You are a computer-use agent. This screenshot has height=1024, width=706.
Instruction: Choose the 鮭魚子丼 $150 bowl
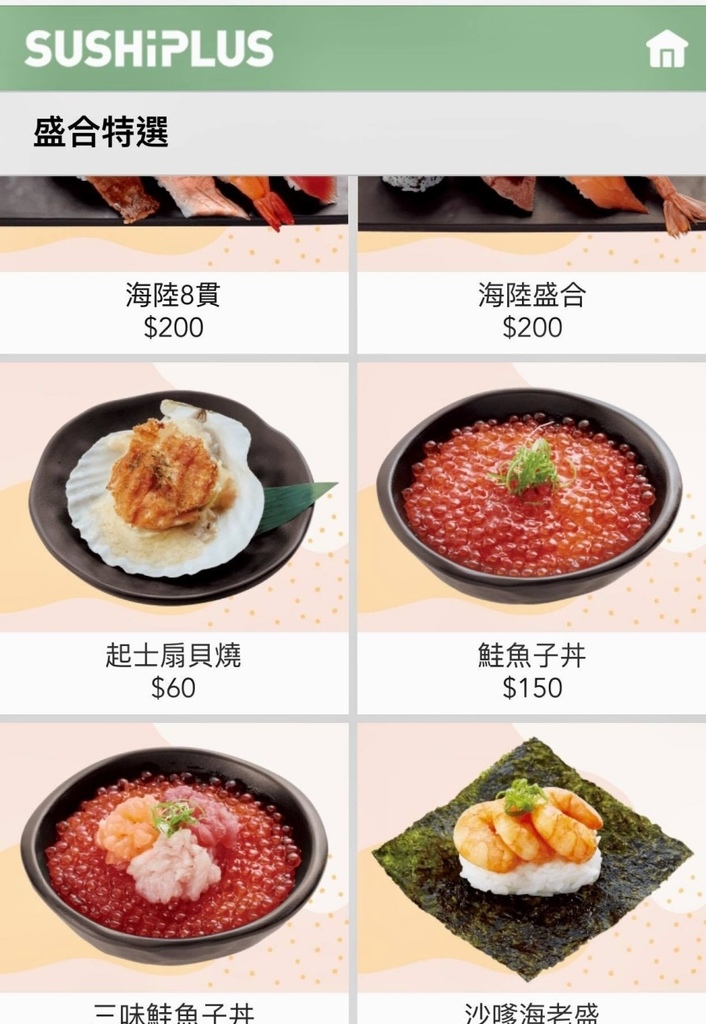[x=531, y=538]
